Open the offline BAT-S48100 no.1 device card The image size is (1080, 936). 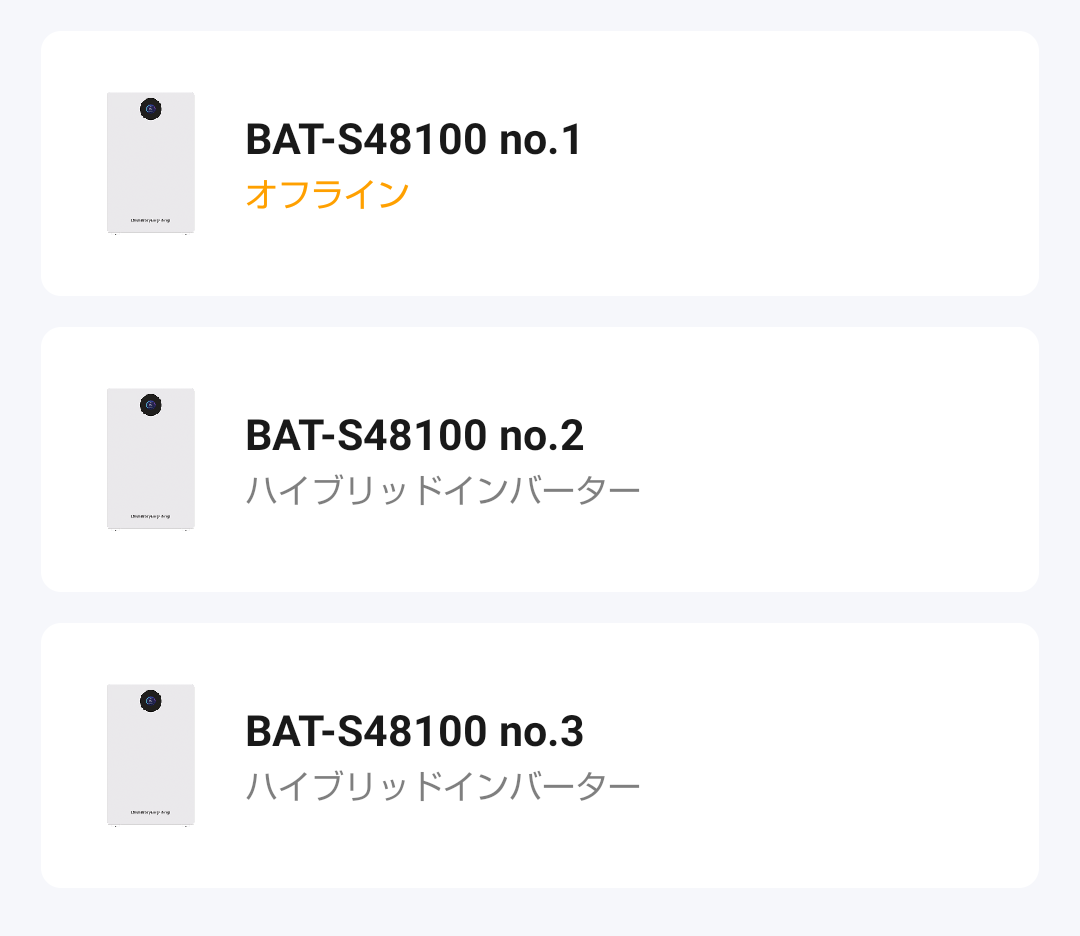pyautogui.click(x=539, y=164)
